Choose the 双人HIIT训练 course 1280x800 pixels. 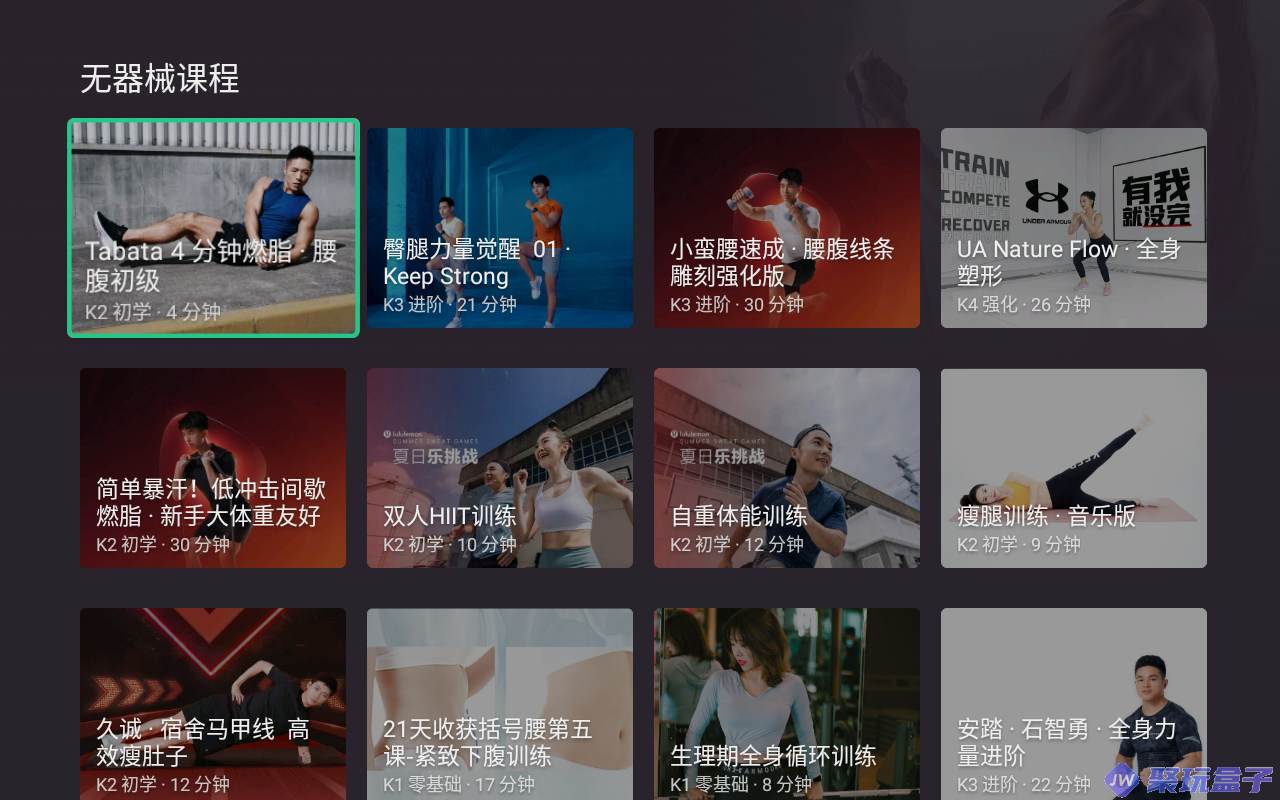coord(500,468)
